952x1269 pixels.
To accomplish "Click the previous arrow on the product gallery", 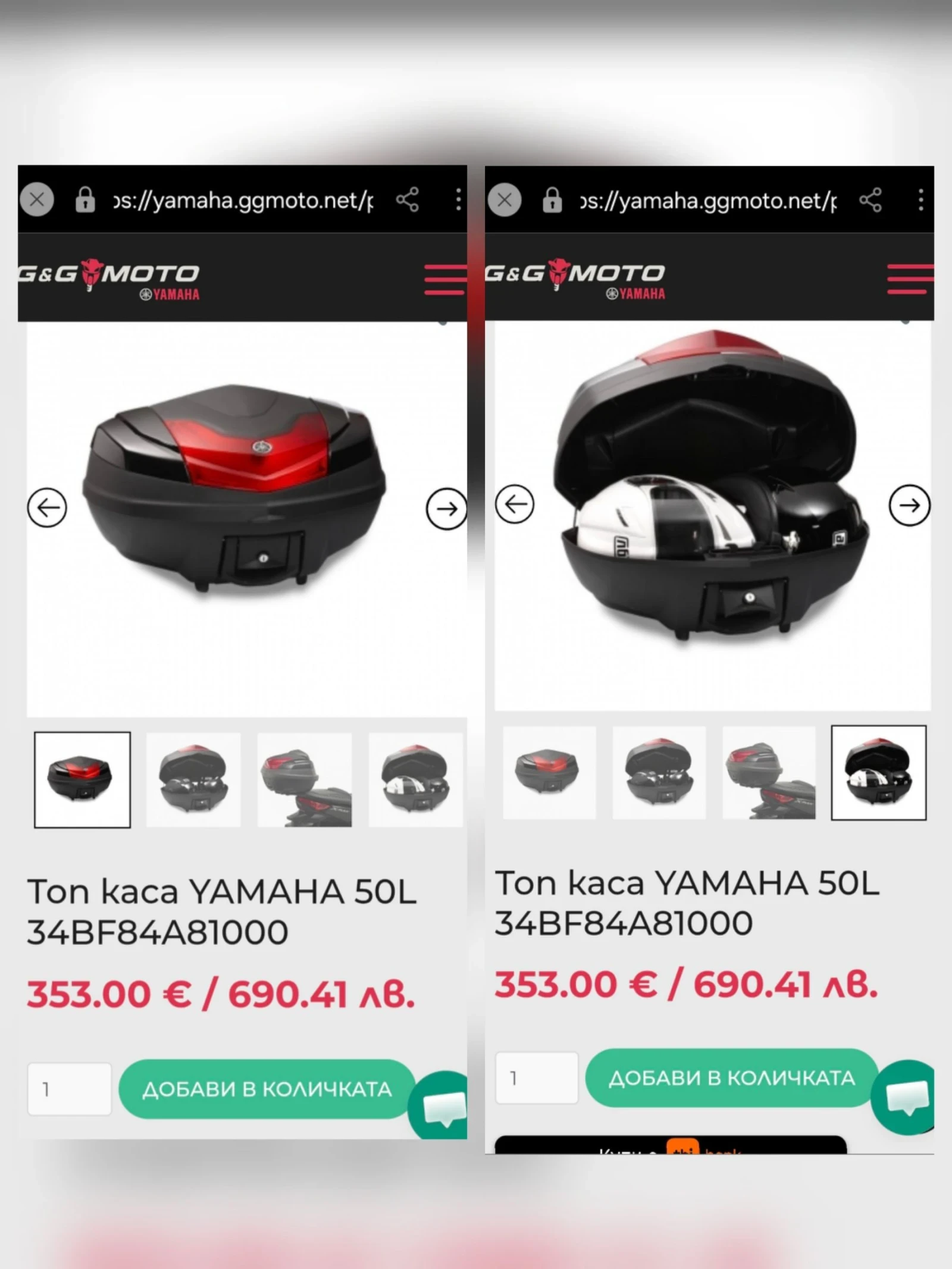I will 48,506.
